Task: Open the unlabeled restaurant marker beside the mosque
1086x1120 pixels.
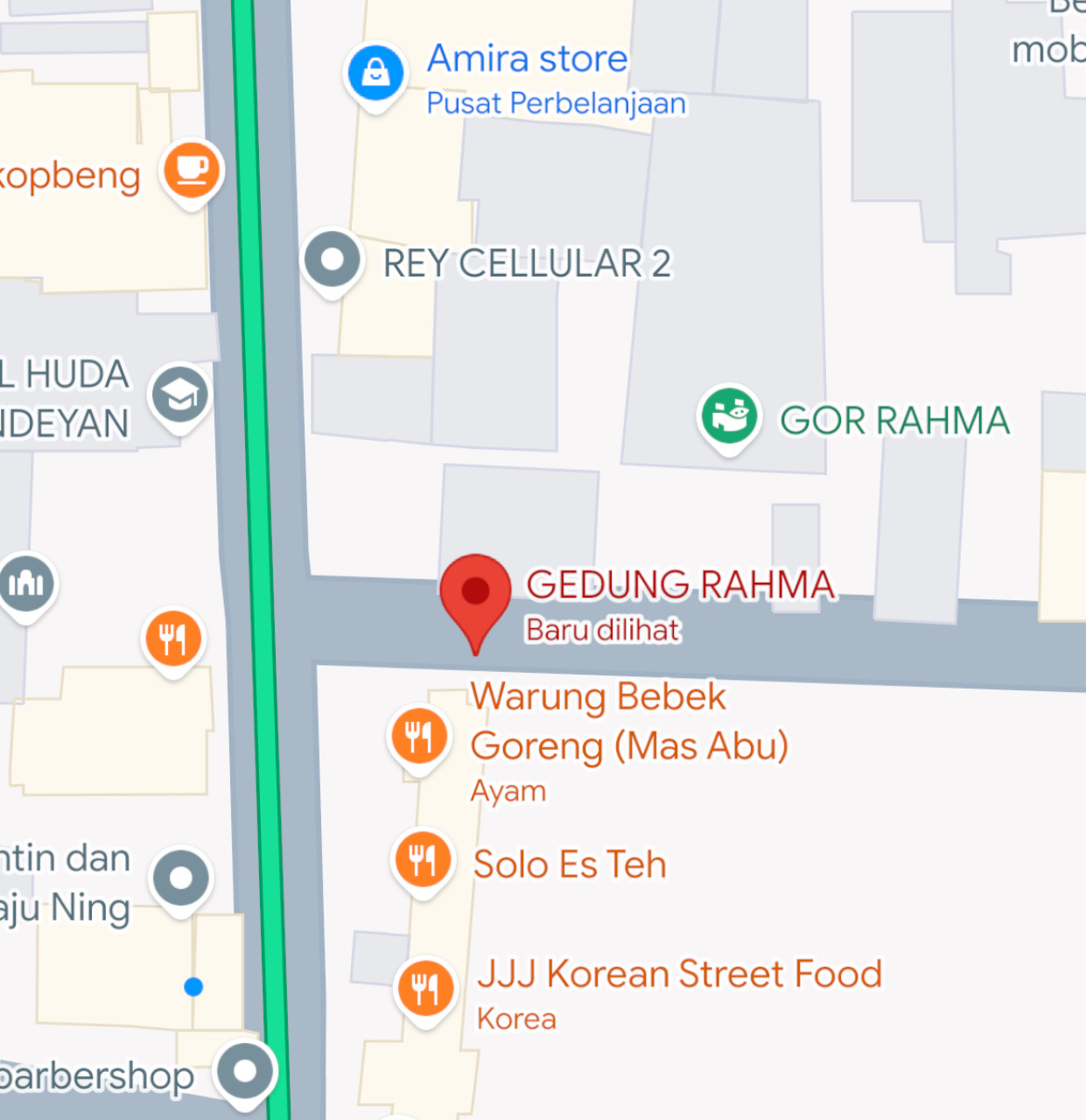Action: pos(172,639)
